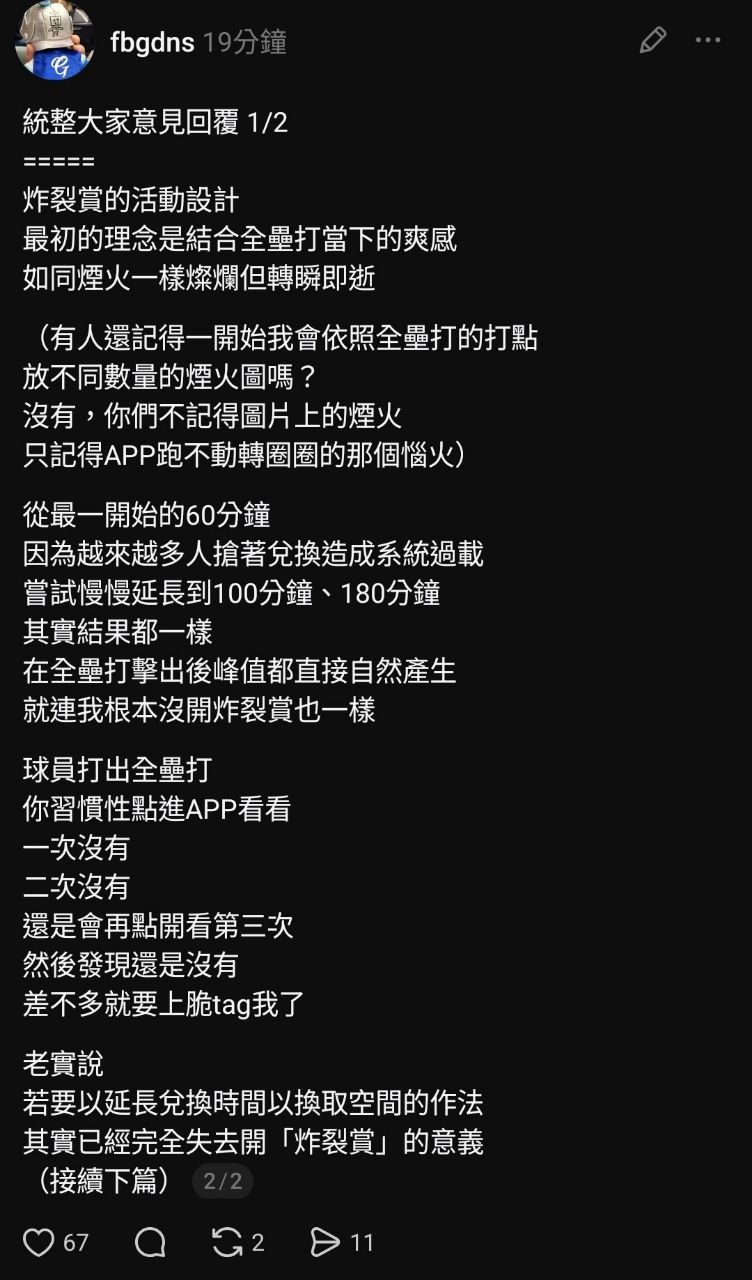Open the comment reply icon
The height and width of the screenshot is (1280, 752).
click(150, 1242)
